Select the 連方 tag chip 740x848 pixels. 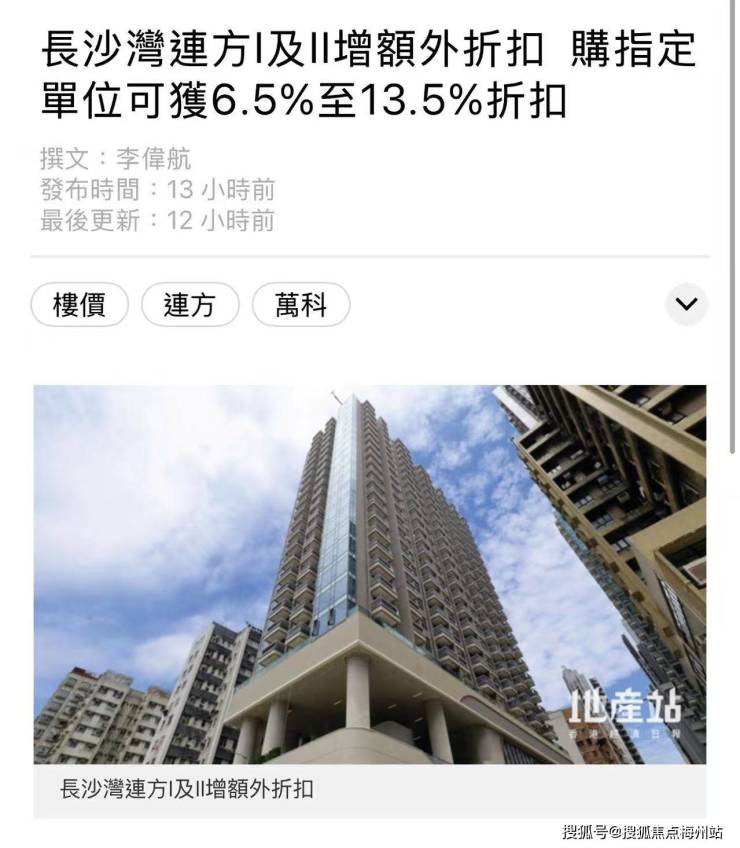click(190, 304)
